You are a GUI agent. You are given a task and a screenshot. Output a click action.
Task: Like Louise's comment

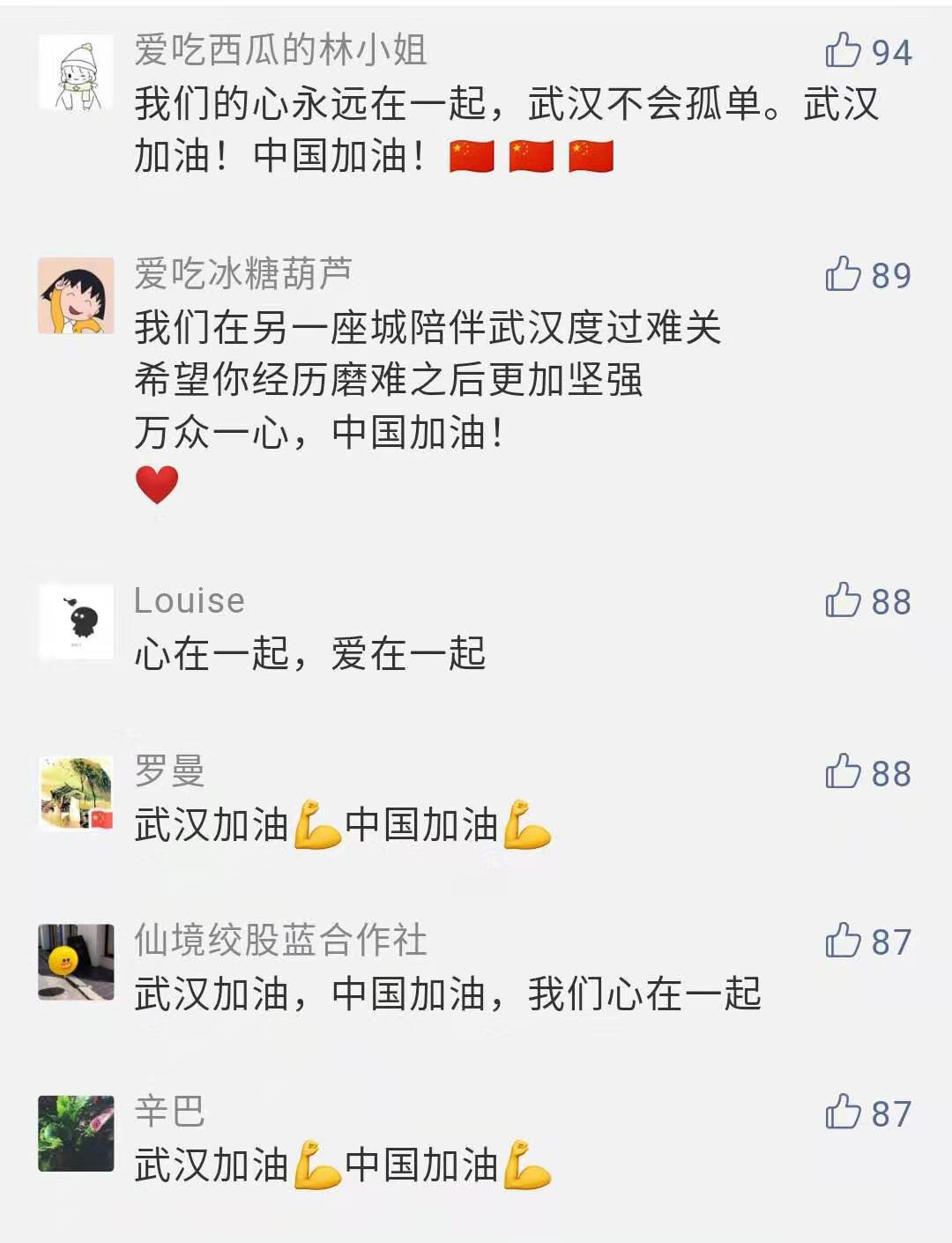pyautogui.click(x=844, y=601)
